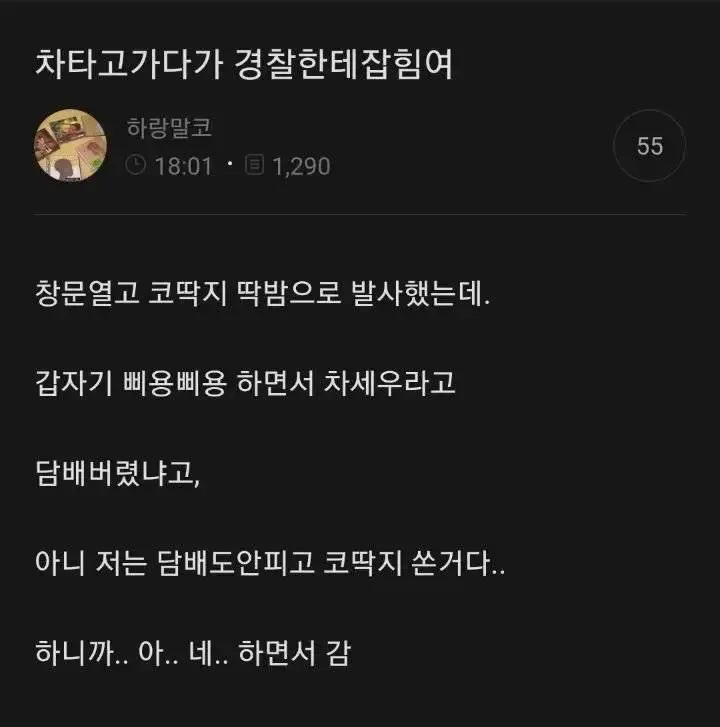
Task: Click the circular 55 comment counter outline
Action: pyautogui.click(x=648, y=146)
